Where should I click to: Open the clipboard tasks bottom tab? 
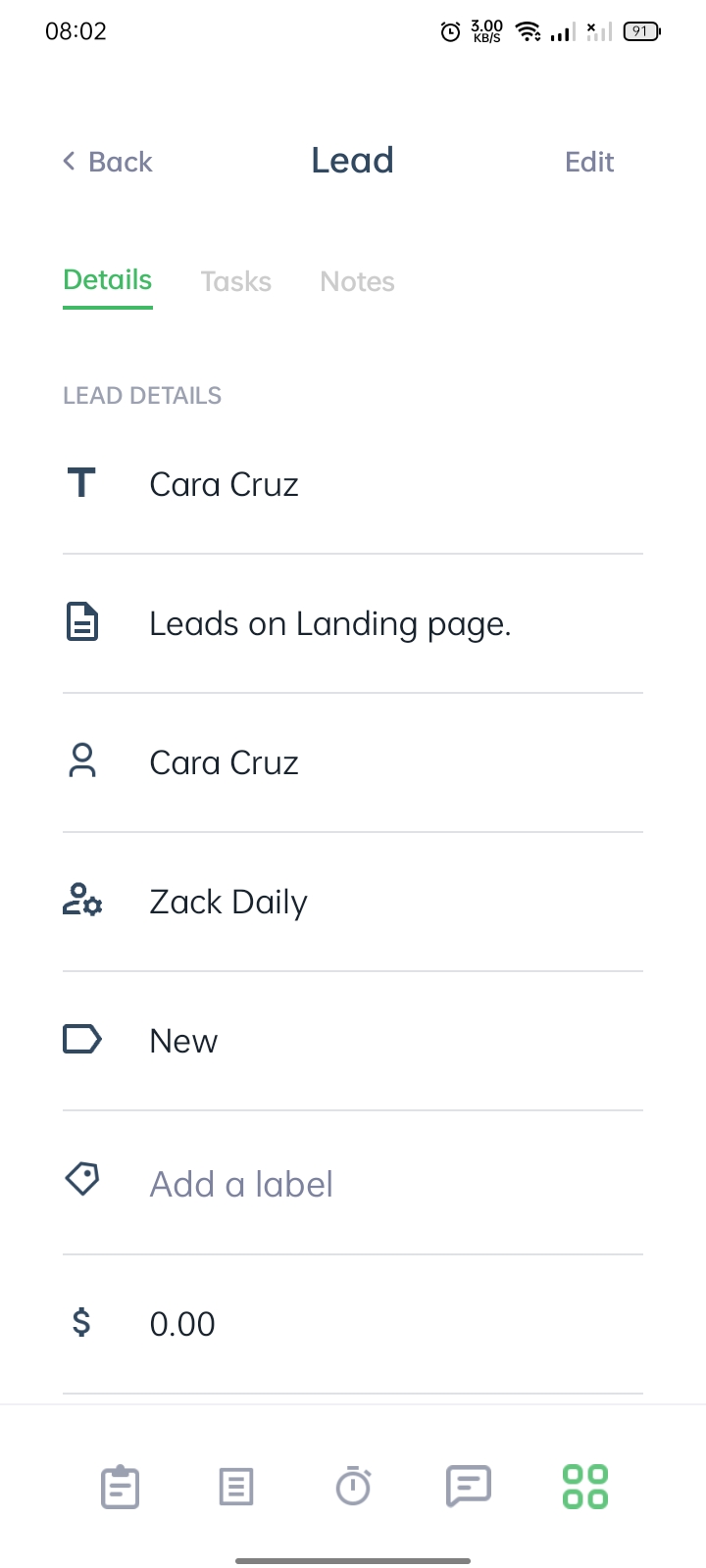coord(121,1487)
